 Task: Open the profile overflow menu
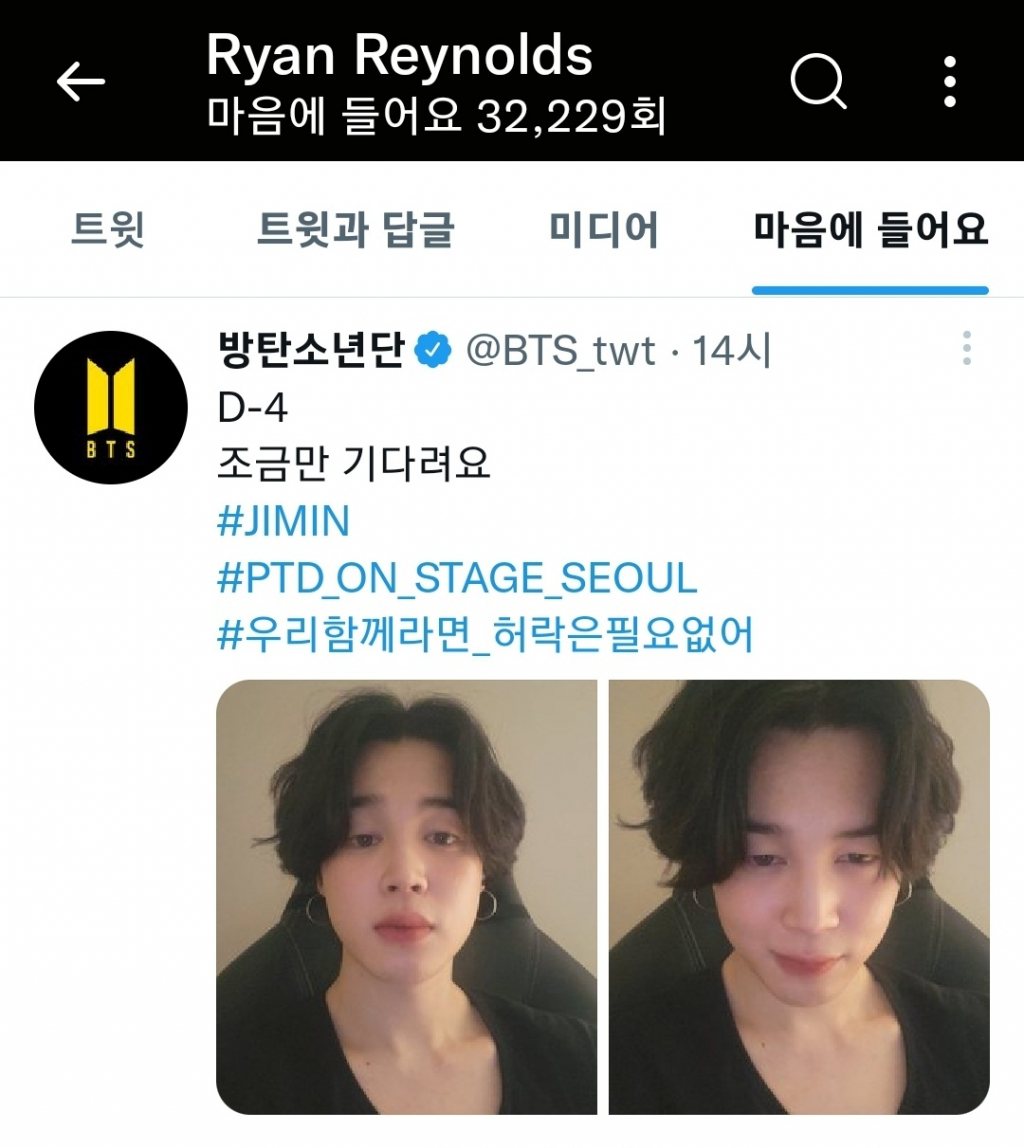949,81
